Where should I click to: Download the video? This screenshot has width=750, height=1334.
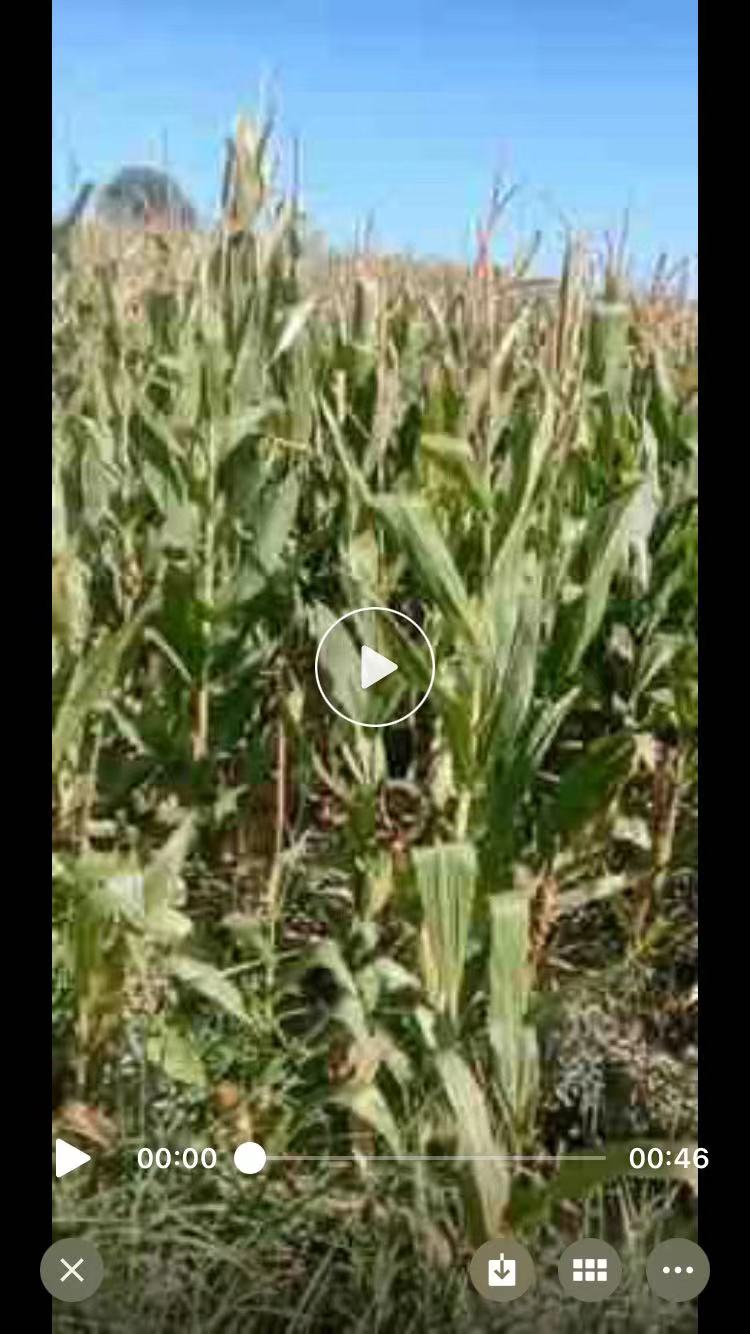(501, 1270)
